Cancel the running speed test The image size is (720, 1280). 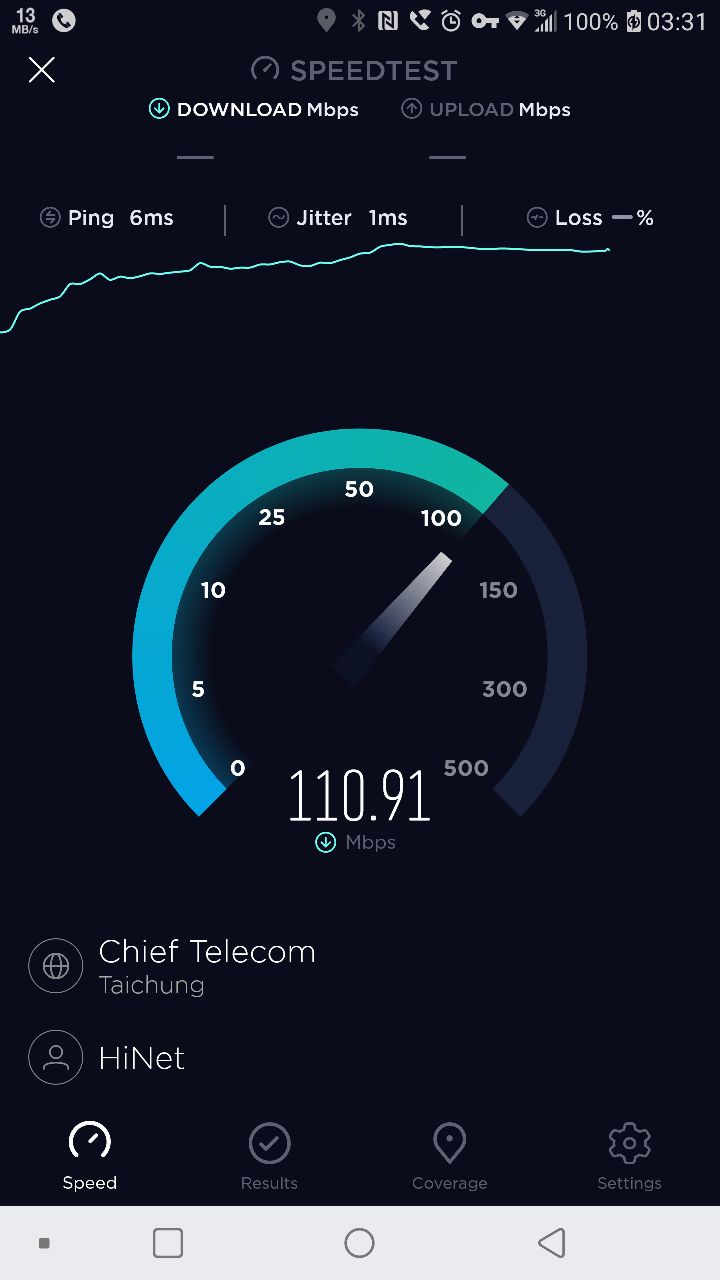(41, 70)
